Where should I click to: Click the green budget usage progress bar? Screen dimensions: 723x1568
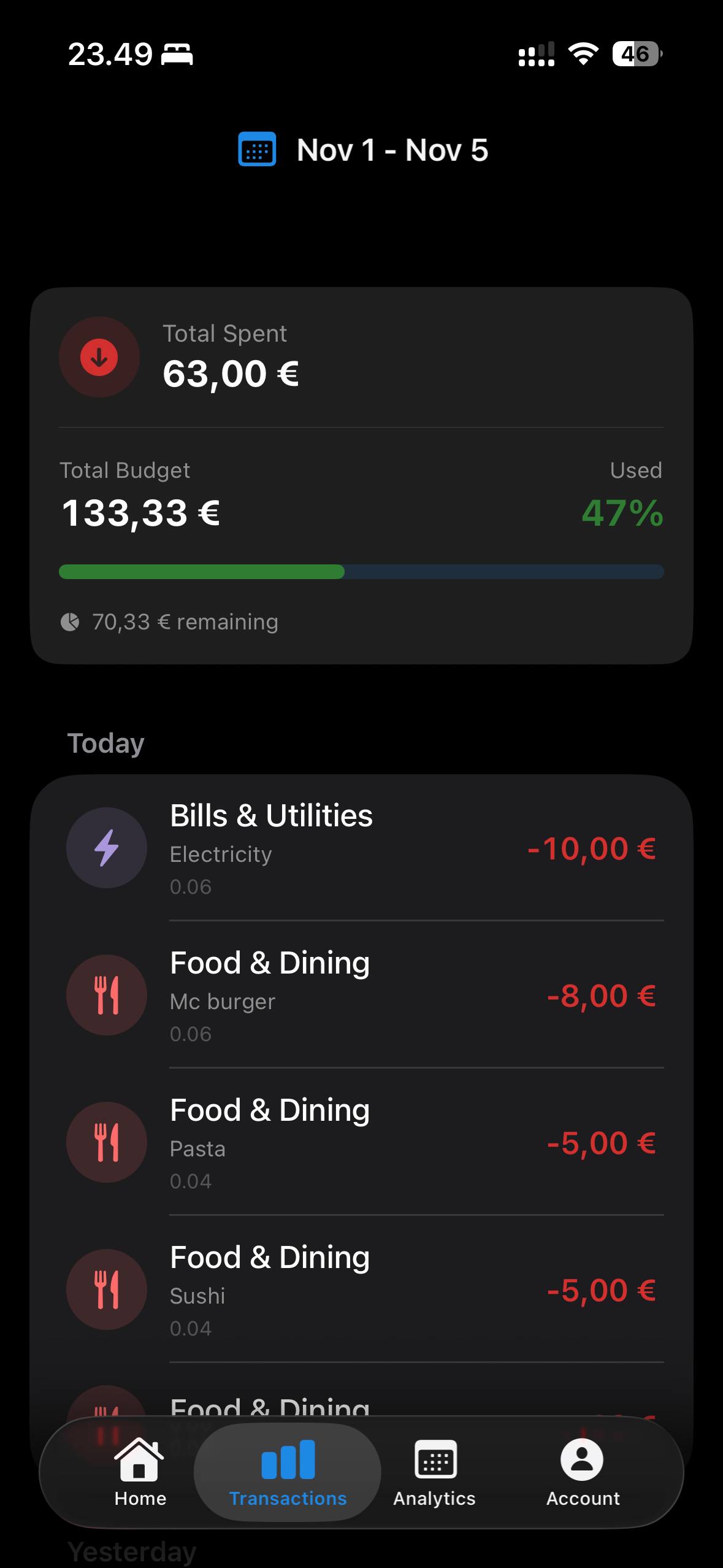tap(201, 572)
